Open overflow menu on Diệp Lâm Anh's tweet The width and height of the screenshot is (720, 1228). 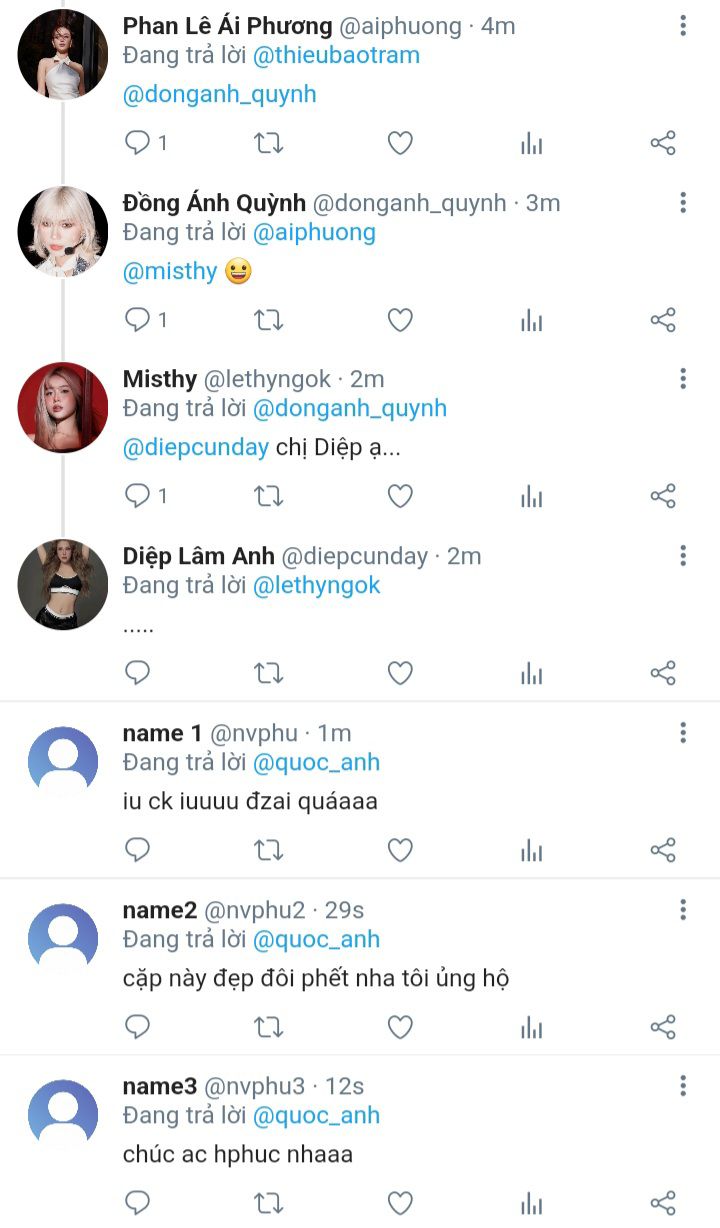click(x=683, y=556)
